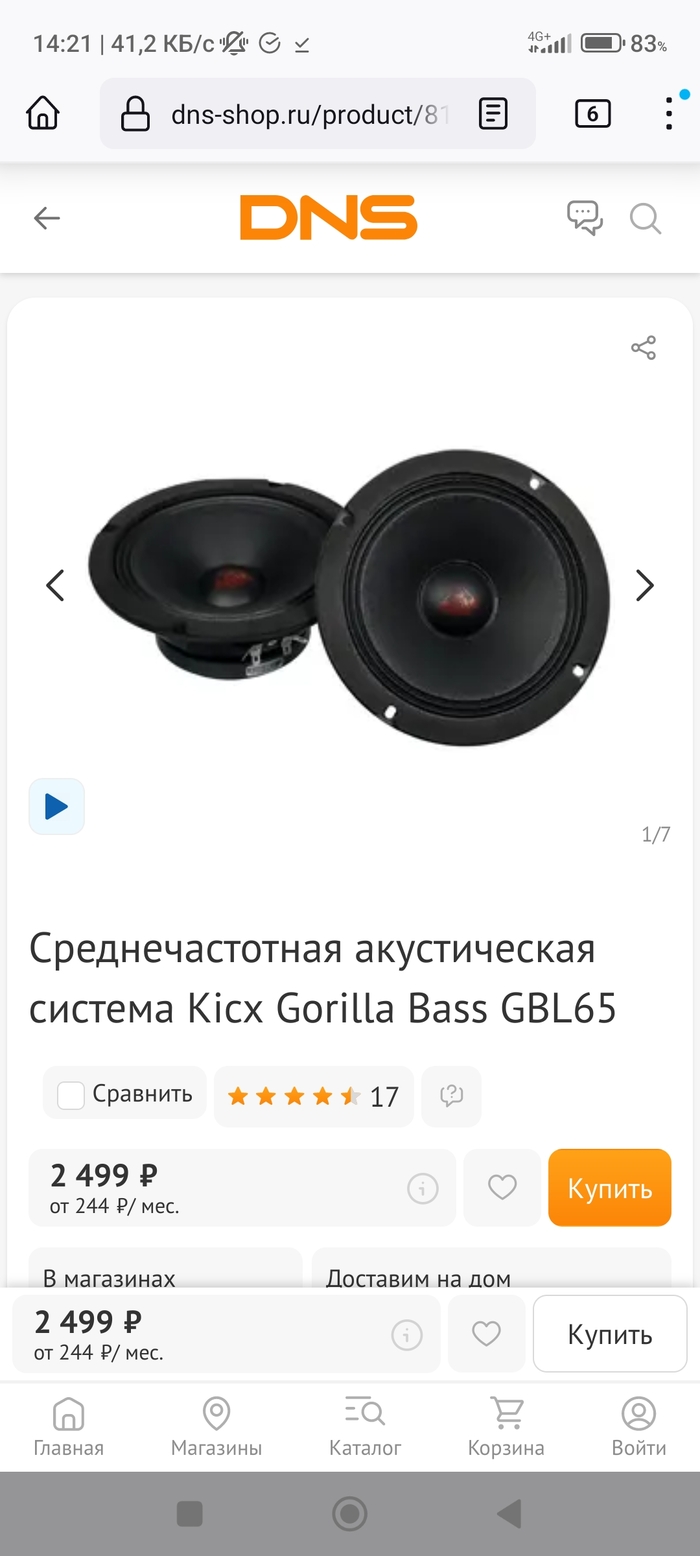Open the Каталог tab
Viewport: 700px width, 1556px height.
[365, 1427]
